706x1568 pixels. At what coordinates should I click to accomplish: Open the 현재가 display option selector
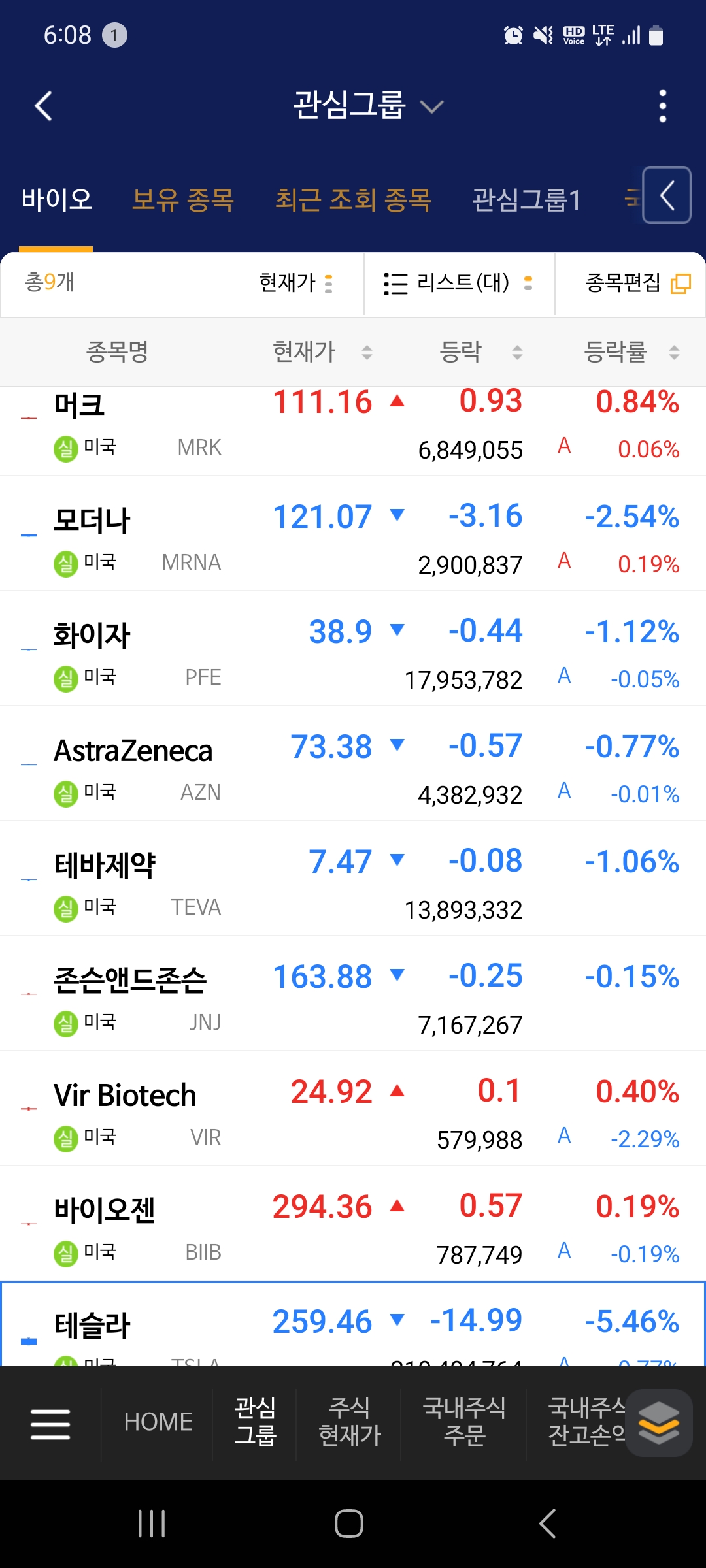click(x=296, y=284)
